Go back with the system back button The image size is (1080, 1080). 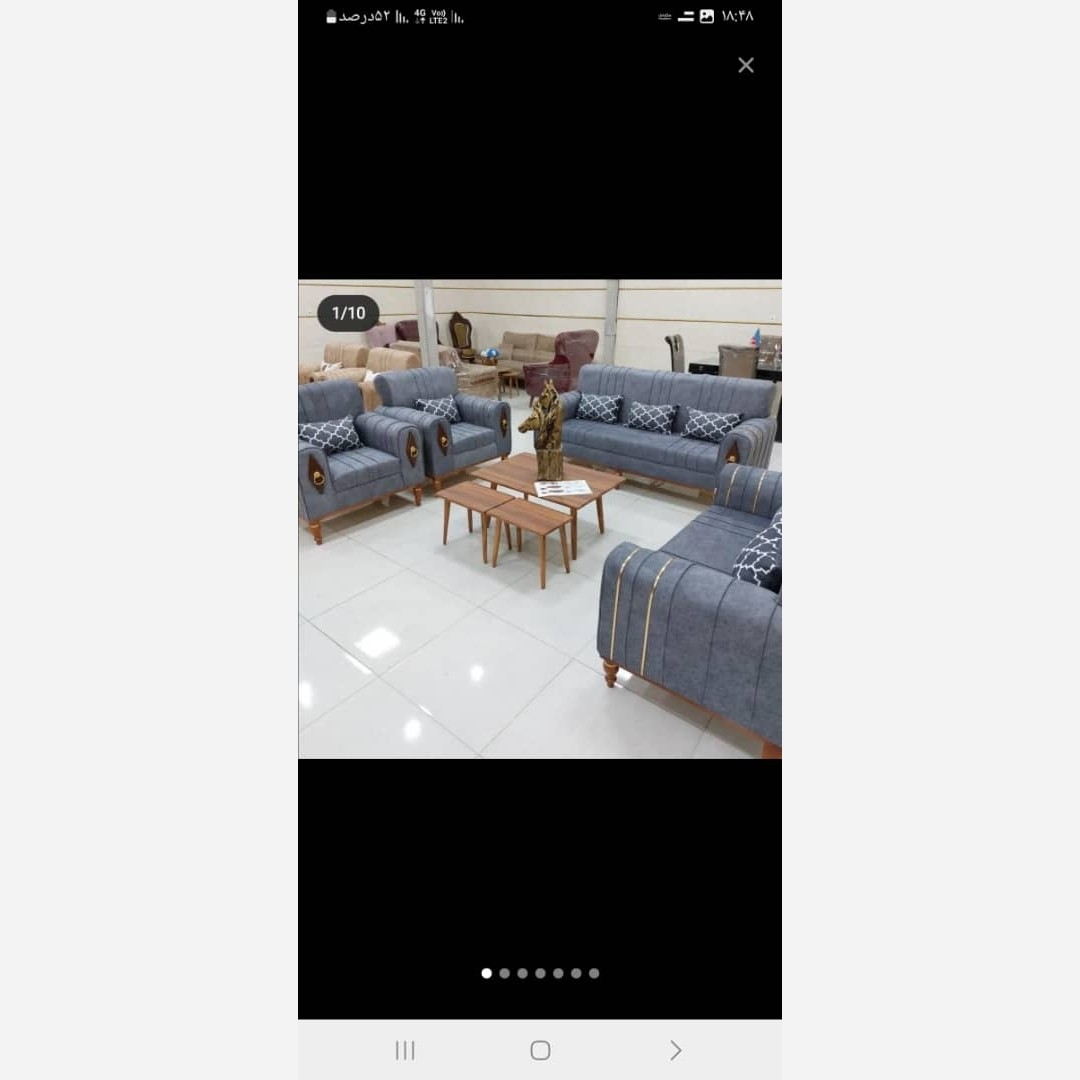tap(675, 1050)
